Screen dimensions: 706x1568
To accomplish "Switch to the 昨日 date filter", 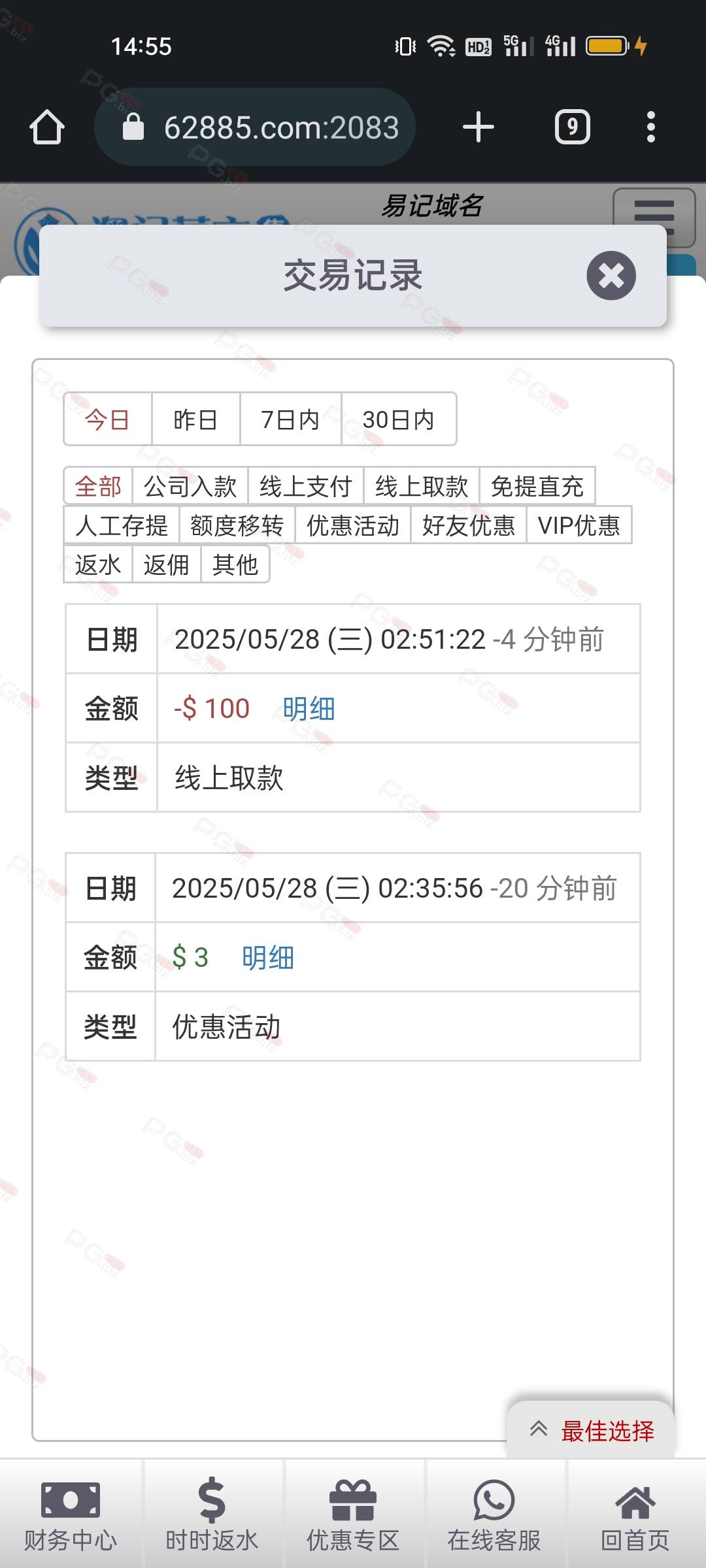I will pos(195,419).
